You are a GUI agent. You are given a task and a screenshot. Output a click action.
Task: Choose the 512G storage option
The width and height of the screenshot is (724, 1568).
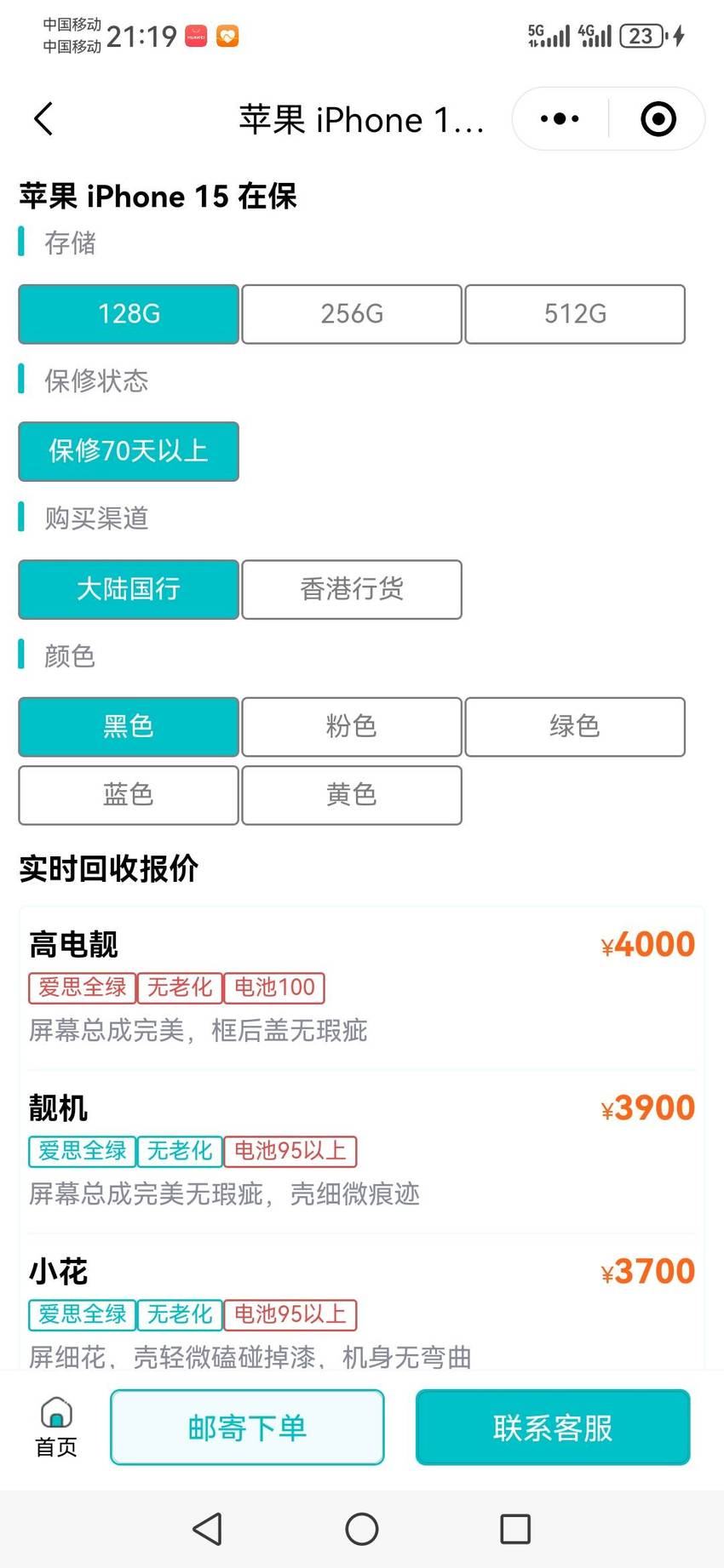coord(575,314)
